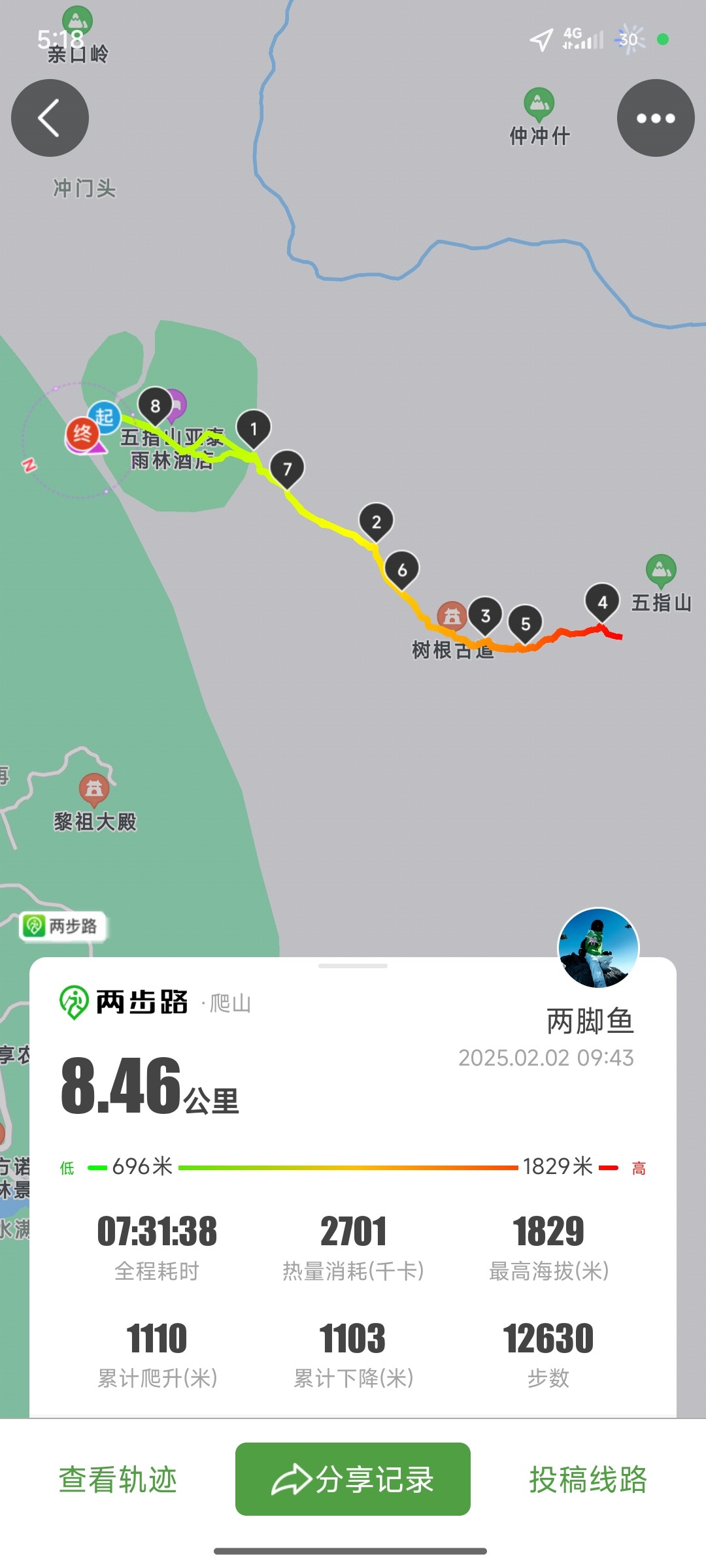Tap the 终 end point marker
Image resolution: width=706 pixels, height=1568 pixels.
(x=82, y=434)
